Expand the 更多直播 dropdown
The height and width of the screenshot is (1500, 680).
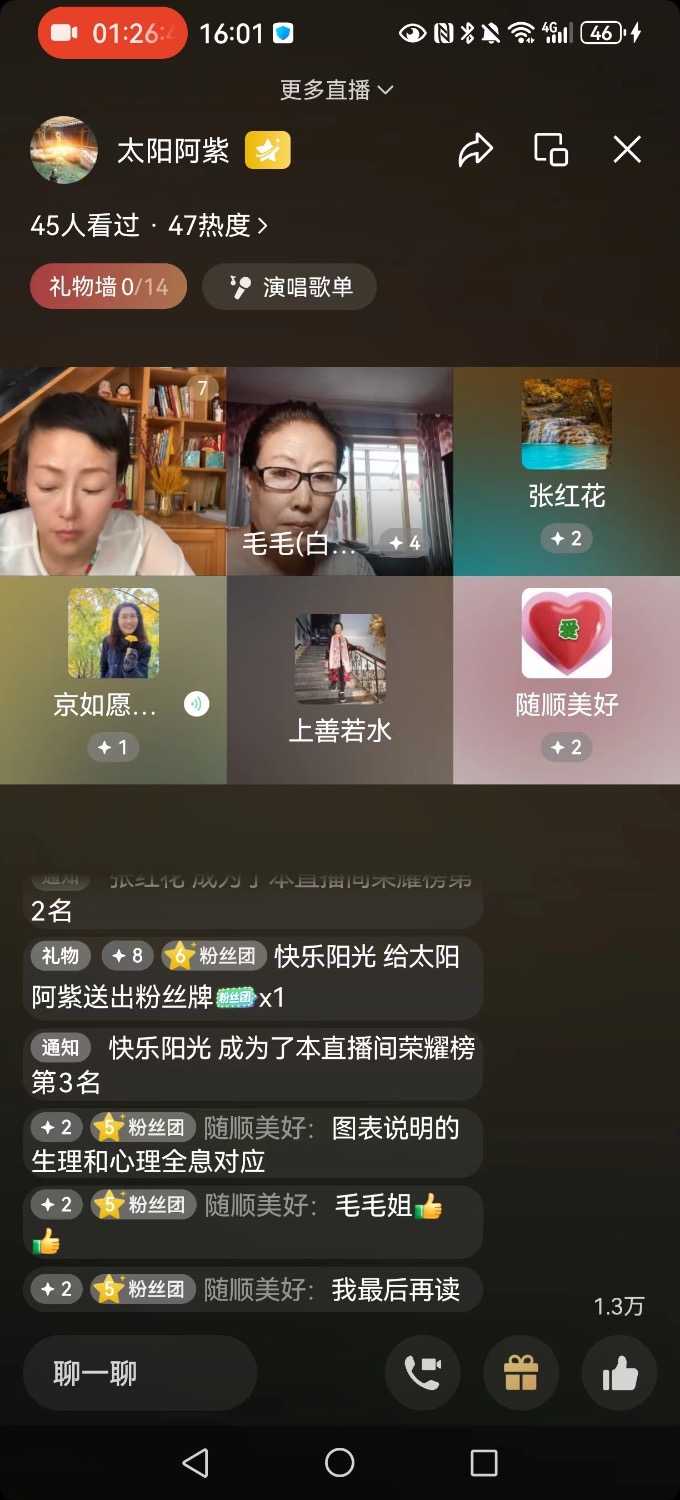point(337,90)
